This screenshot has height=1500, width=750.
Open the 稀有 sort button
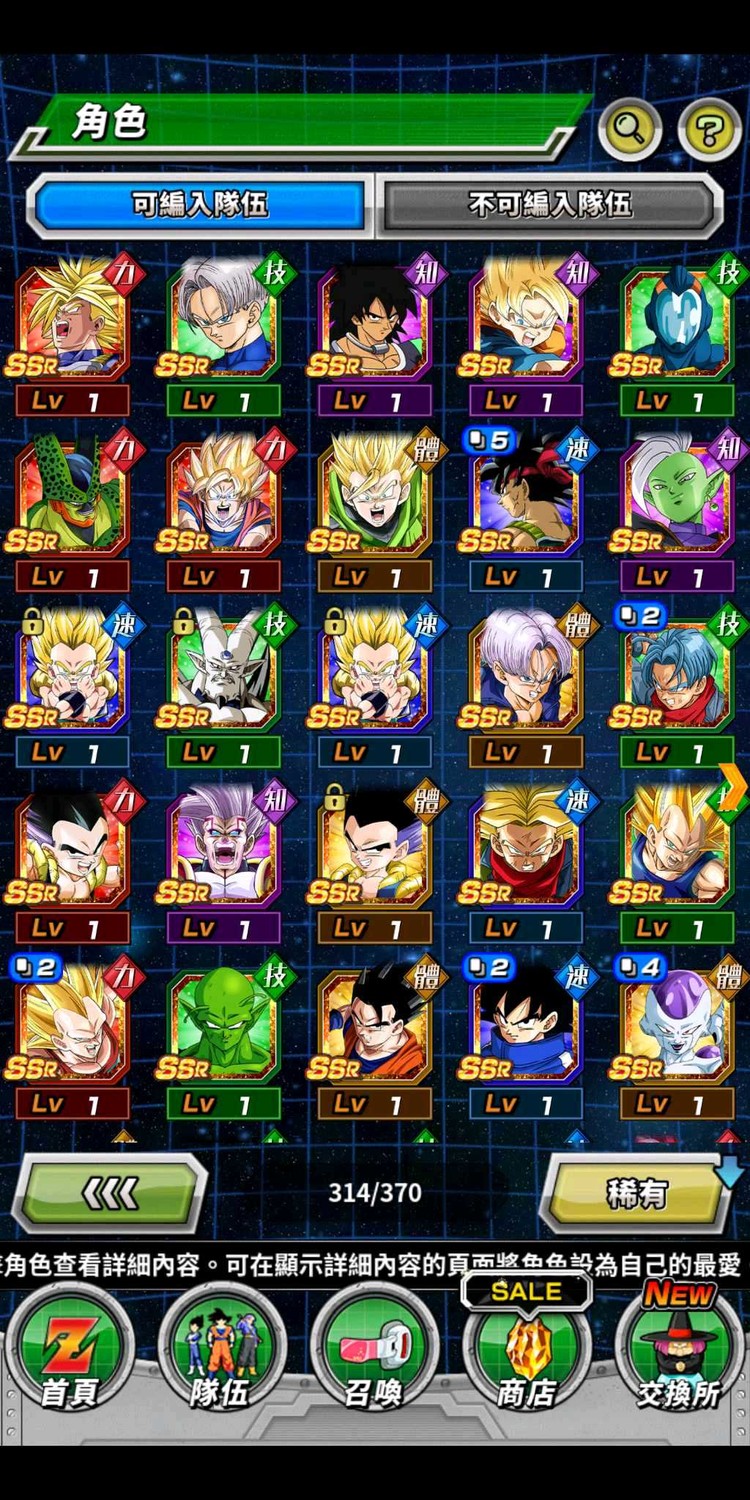pyautogui.click(x=637, y=1192)
